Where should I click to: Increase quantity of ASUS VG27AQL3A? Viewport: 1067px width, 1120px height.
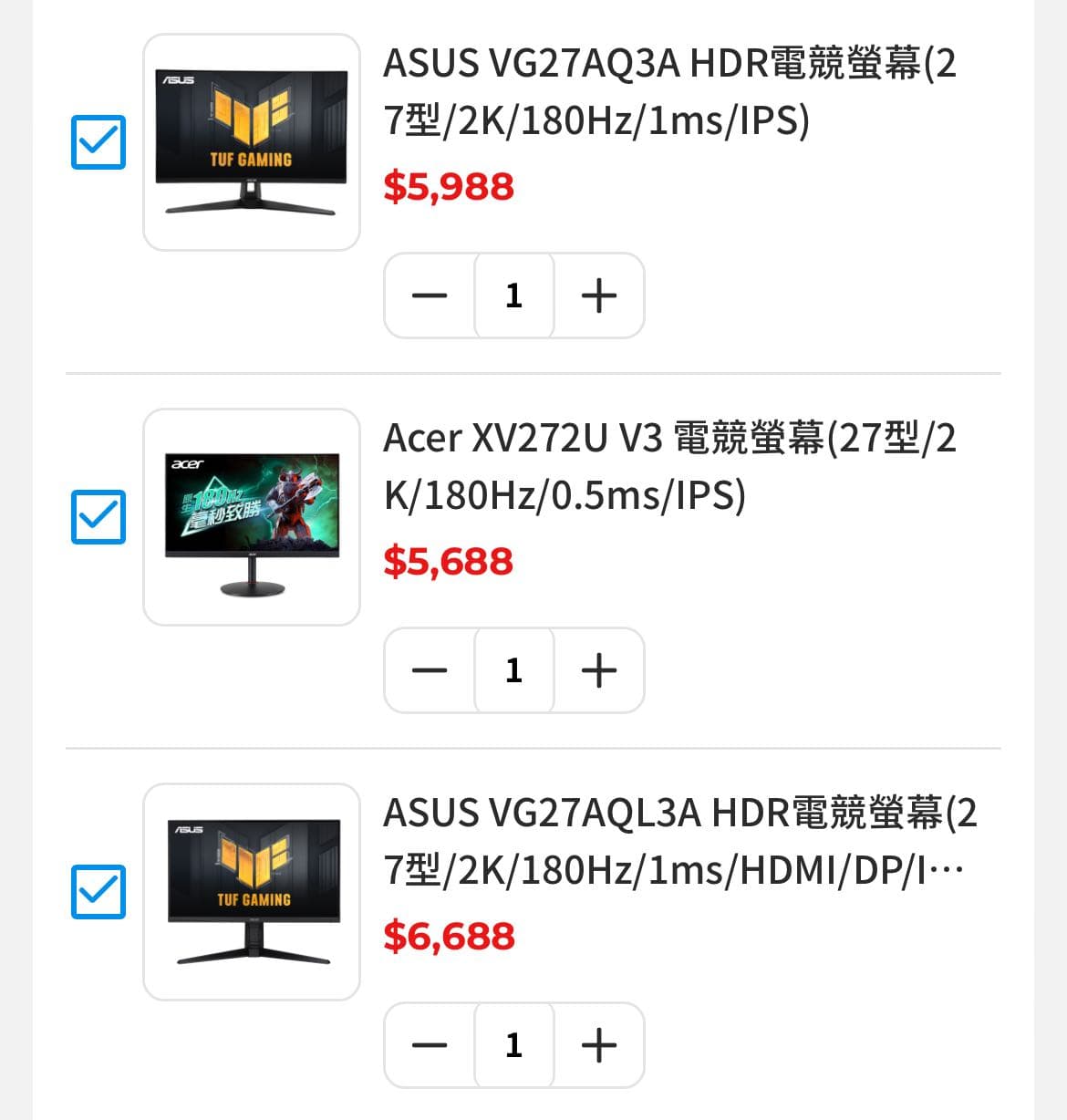click(x=599, y=1045)
